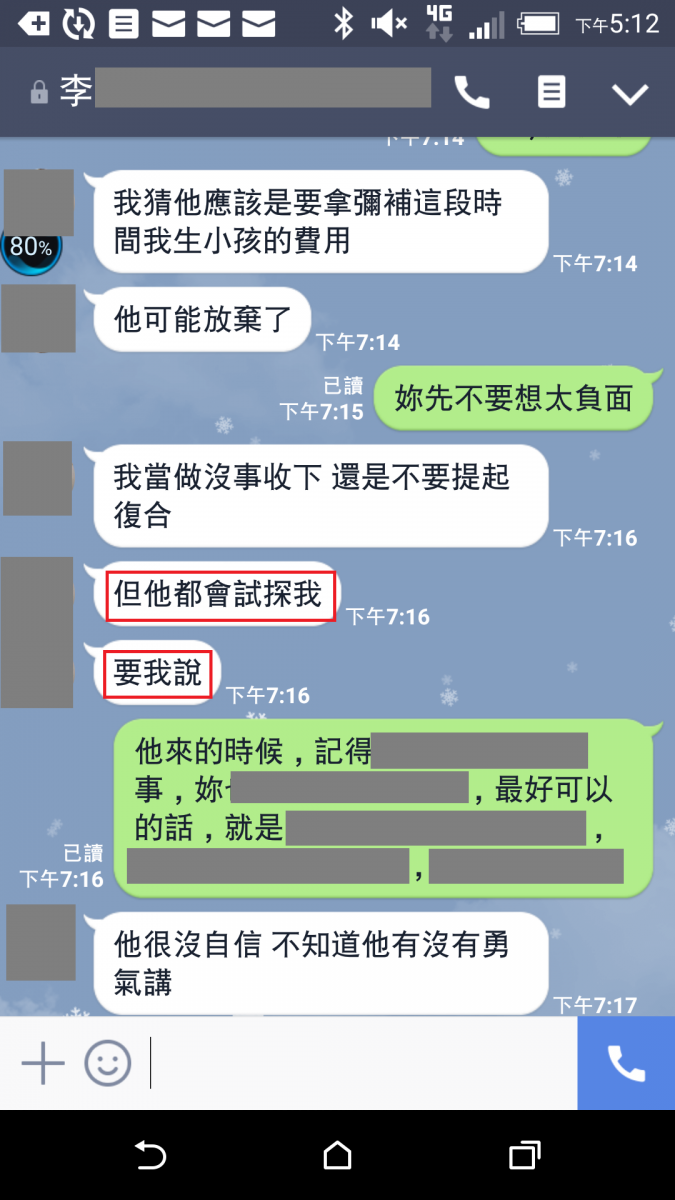Focus the message text field
Viewport: 675px width, 1200px height.
(360, 1062)
